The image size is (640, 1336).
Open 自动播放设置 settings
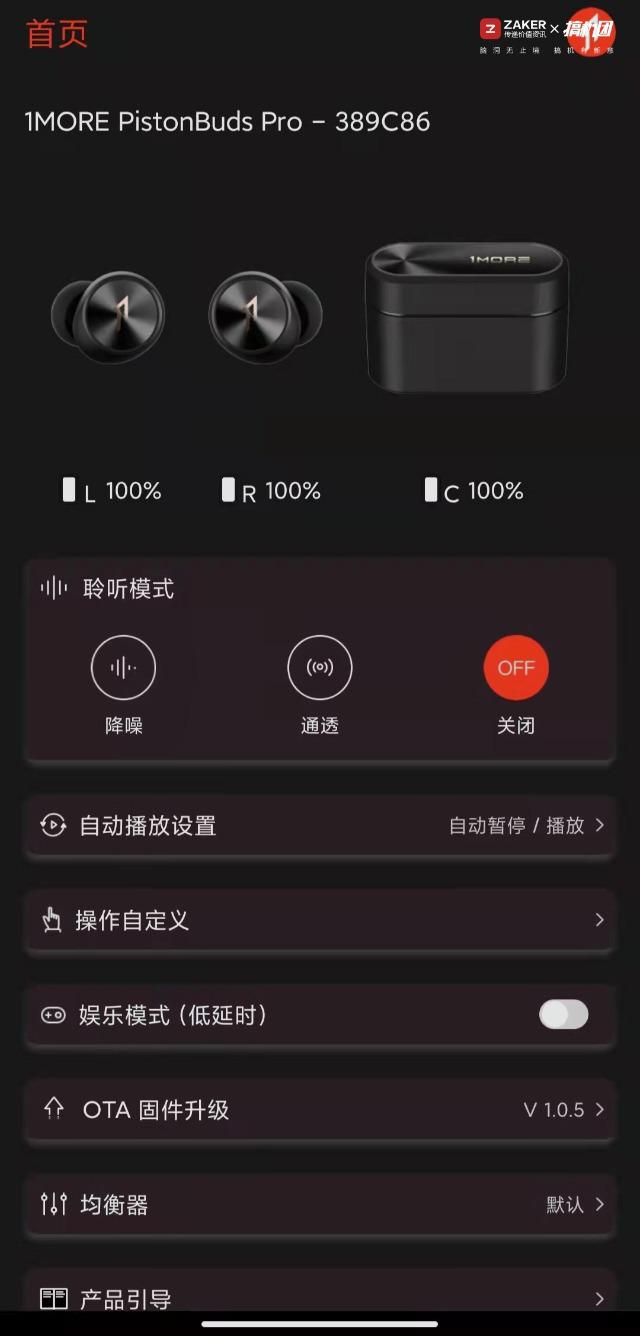[320, 826]
